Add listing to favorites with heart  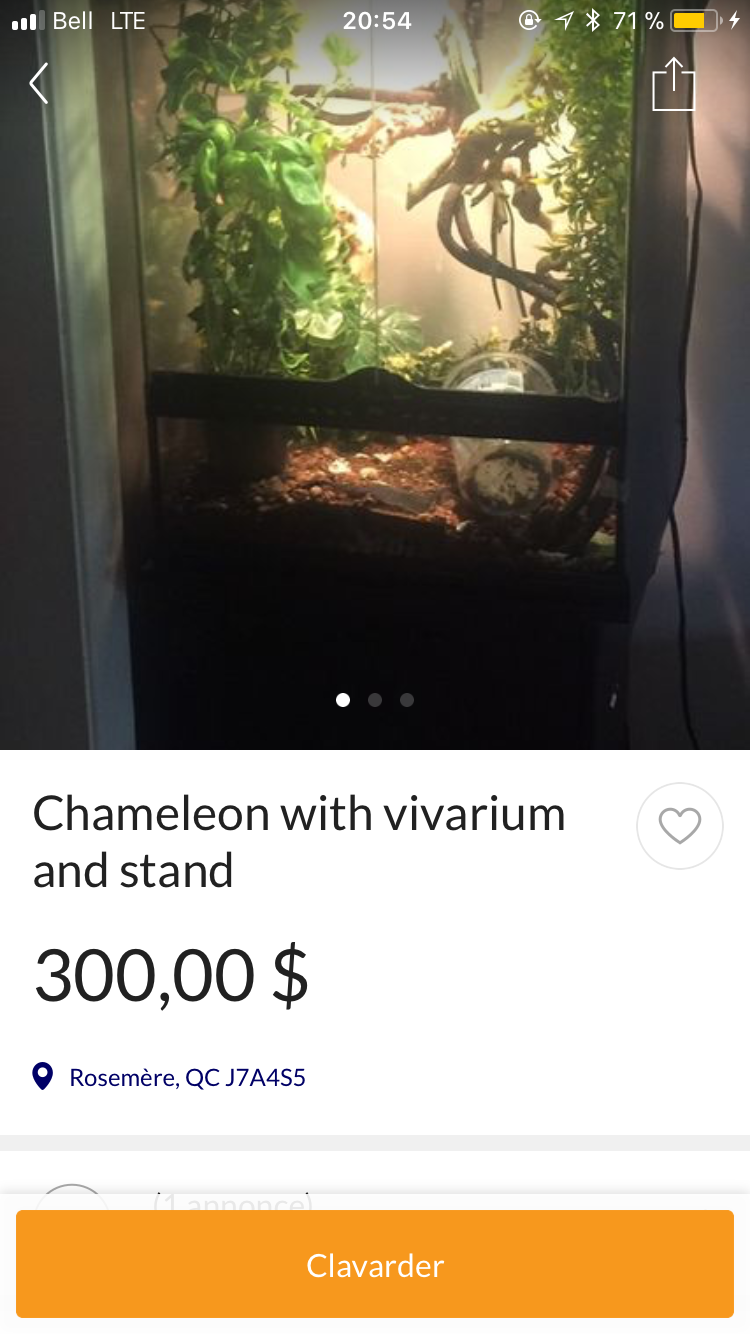[679, 826]
